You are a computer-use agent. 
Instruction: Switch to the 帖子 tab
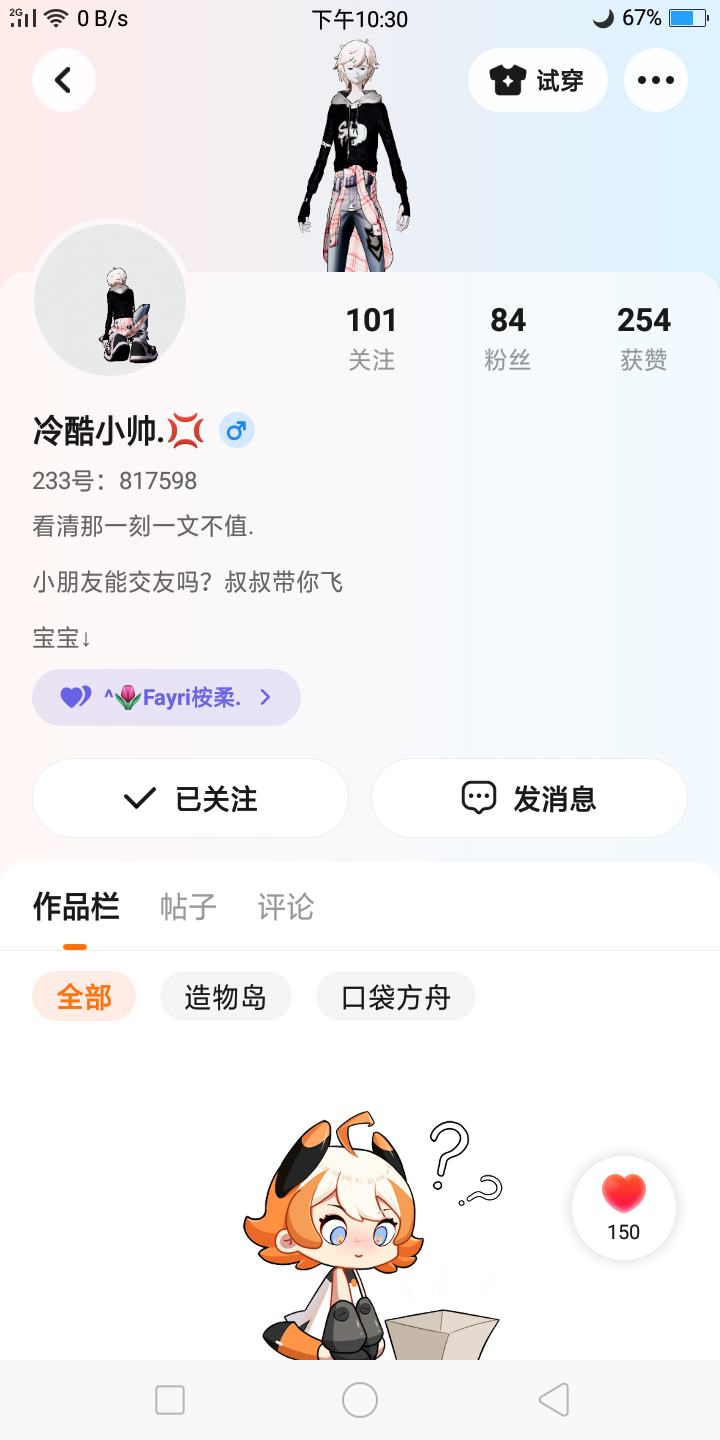tap(188, 907)
